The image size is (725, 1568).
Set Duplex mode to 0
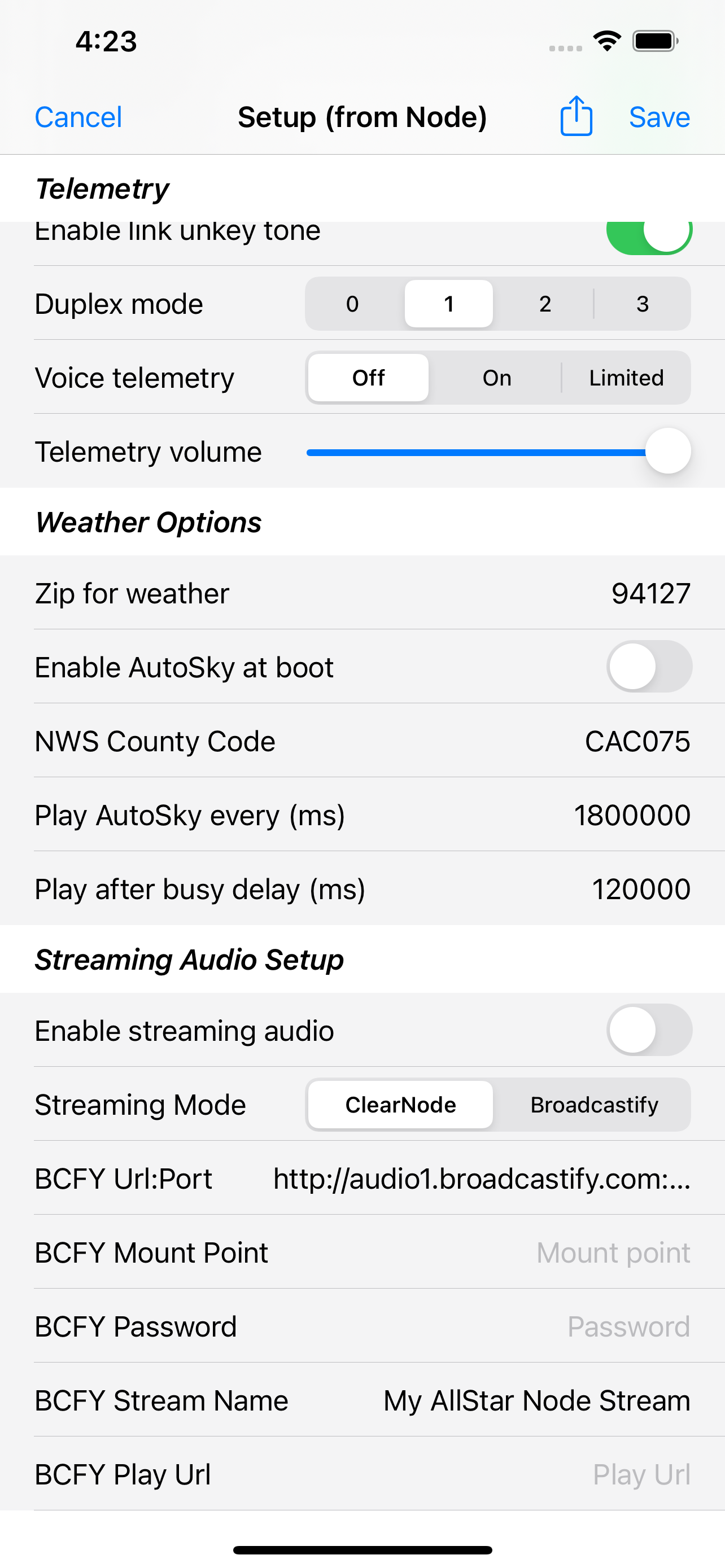click(x=352, y=304)
